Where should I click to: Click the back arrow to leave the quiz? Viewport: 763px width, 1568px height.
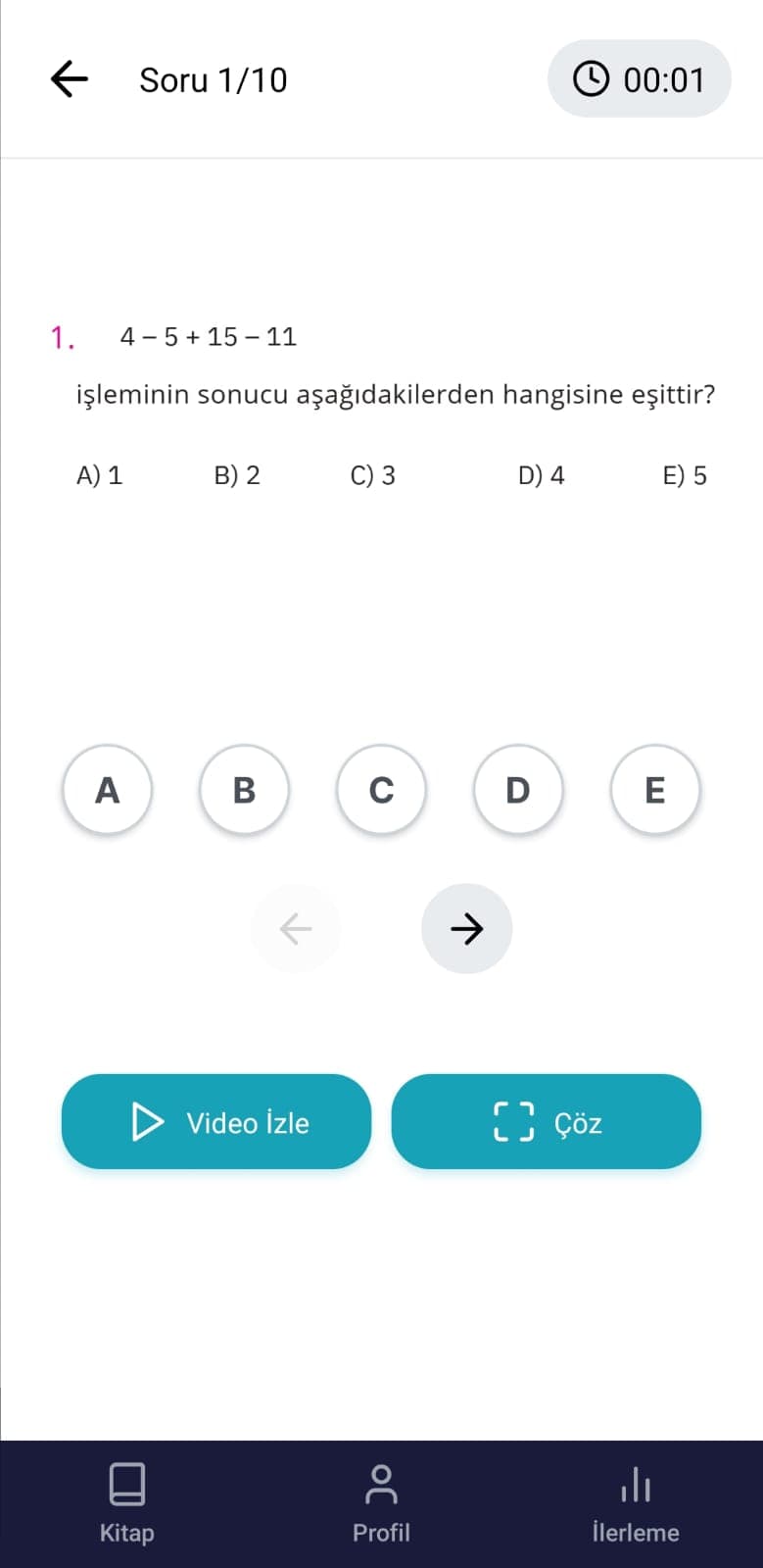[x=69, y=79]
